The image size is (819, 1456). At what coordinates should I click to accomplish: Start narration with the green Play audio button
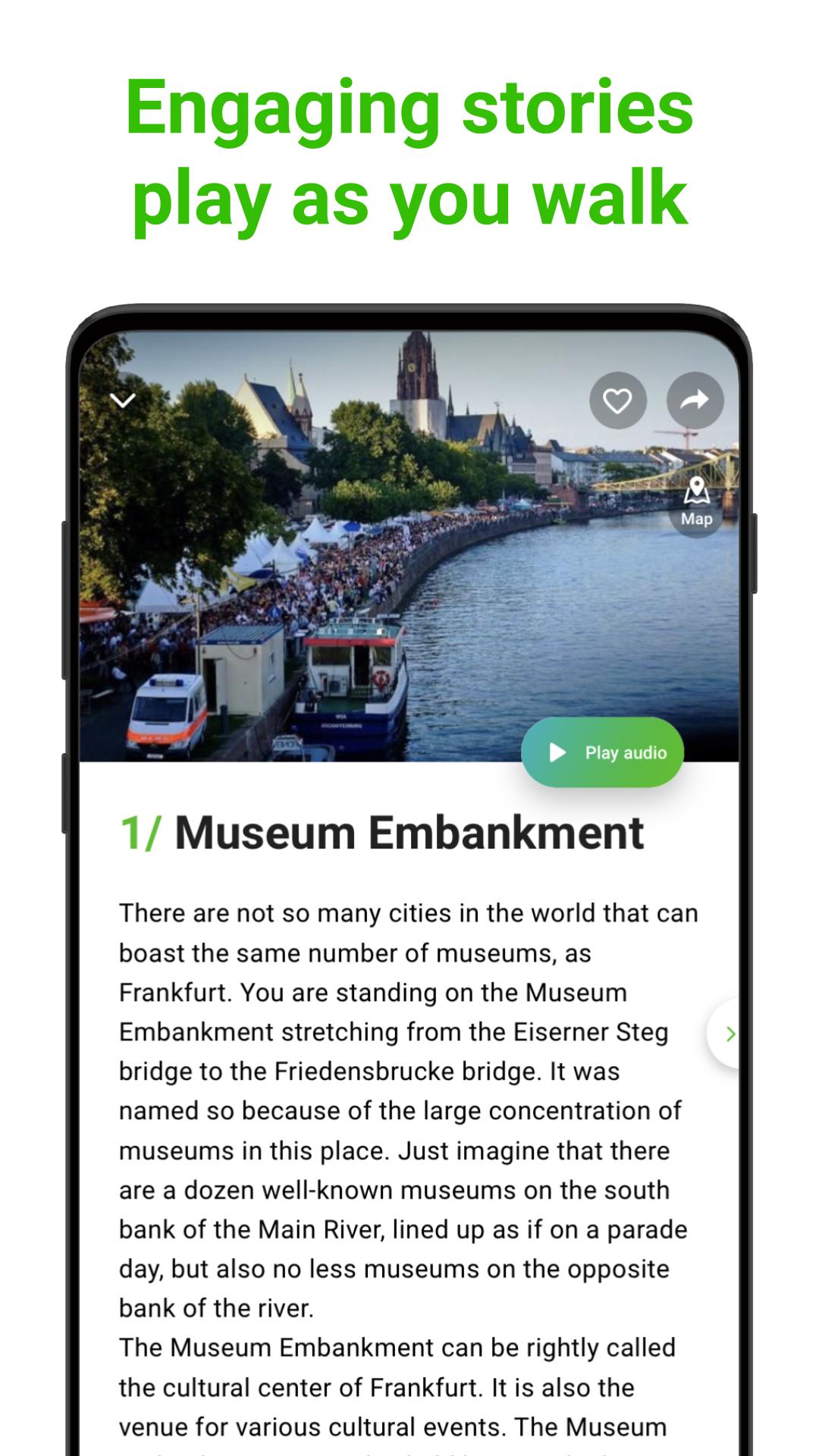click(x=602, y=752)
